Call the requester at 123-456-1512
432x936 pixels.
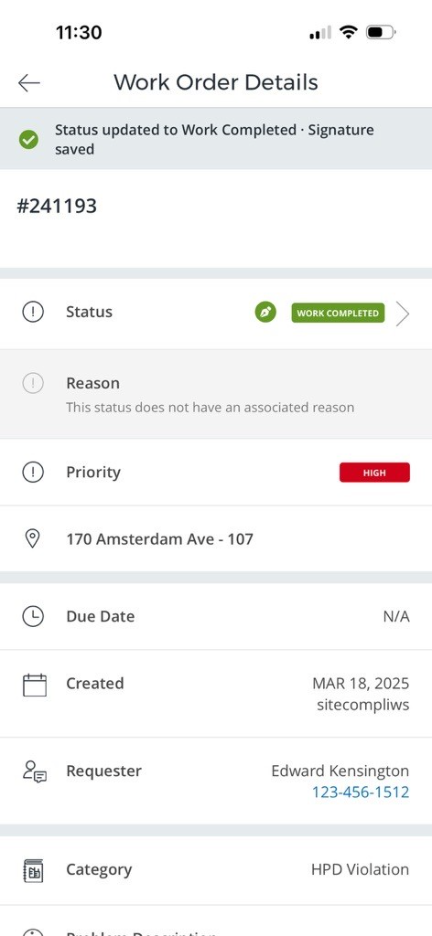[x=360, y=792]
